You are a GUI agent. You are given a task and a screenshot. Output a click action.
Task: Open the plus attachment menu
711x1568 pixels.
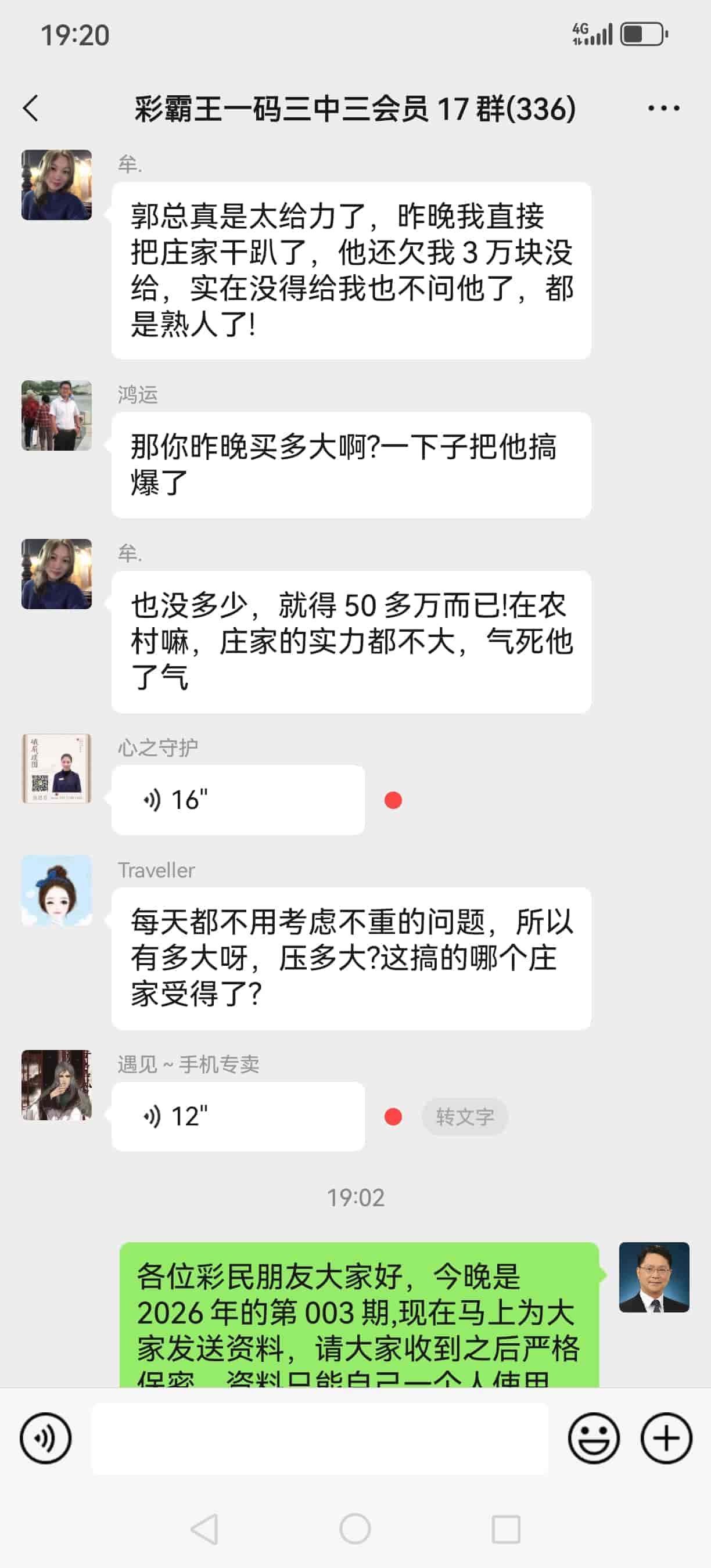coord(666,1438)
